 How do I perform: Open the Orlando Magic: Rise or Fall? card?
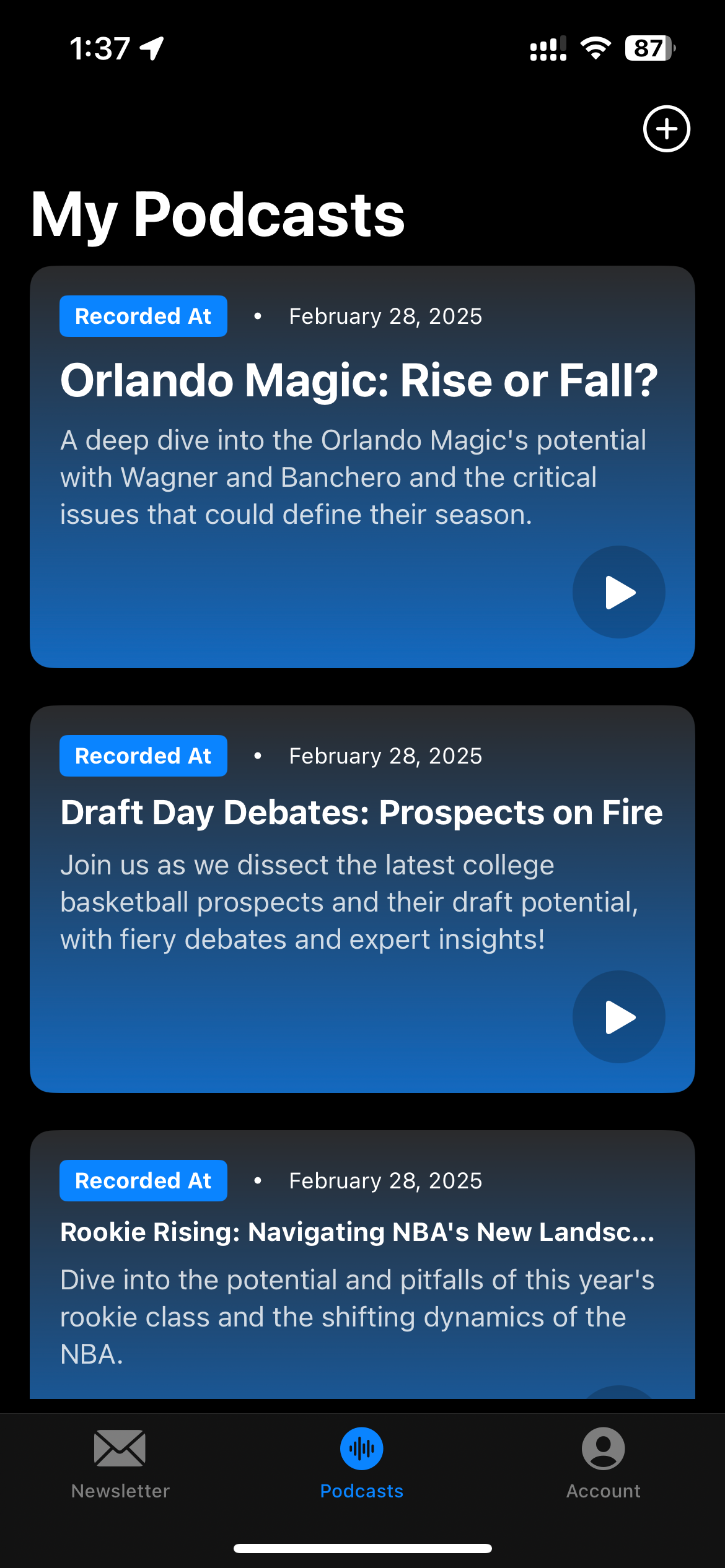359,380
